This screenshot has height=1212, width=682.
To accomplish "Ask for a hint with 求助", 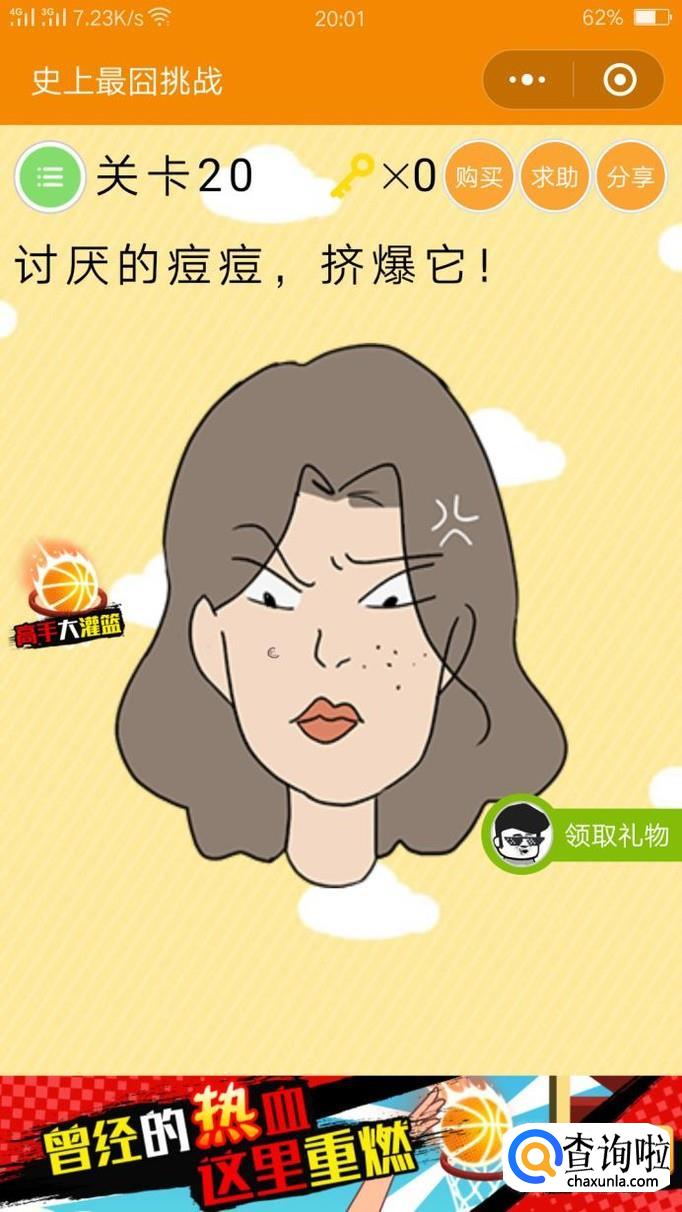I will [x=555, y=178].
